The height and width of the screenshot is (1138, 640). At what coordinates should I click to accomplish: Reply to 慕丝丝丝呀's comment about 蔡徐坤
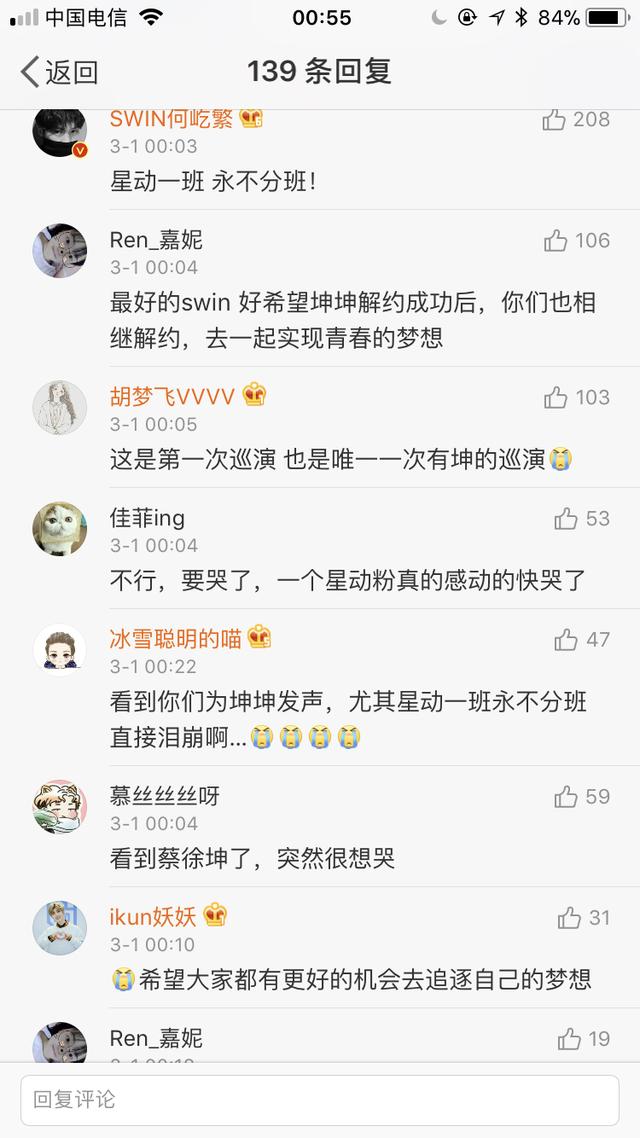252,858
